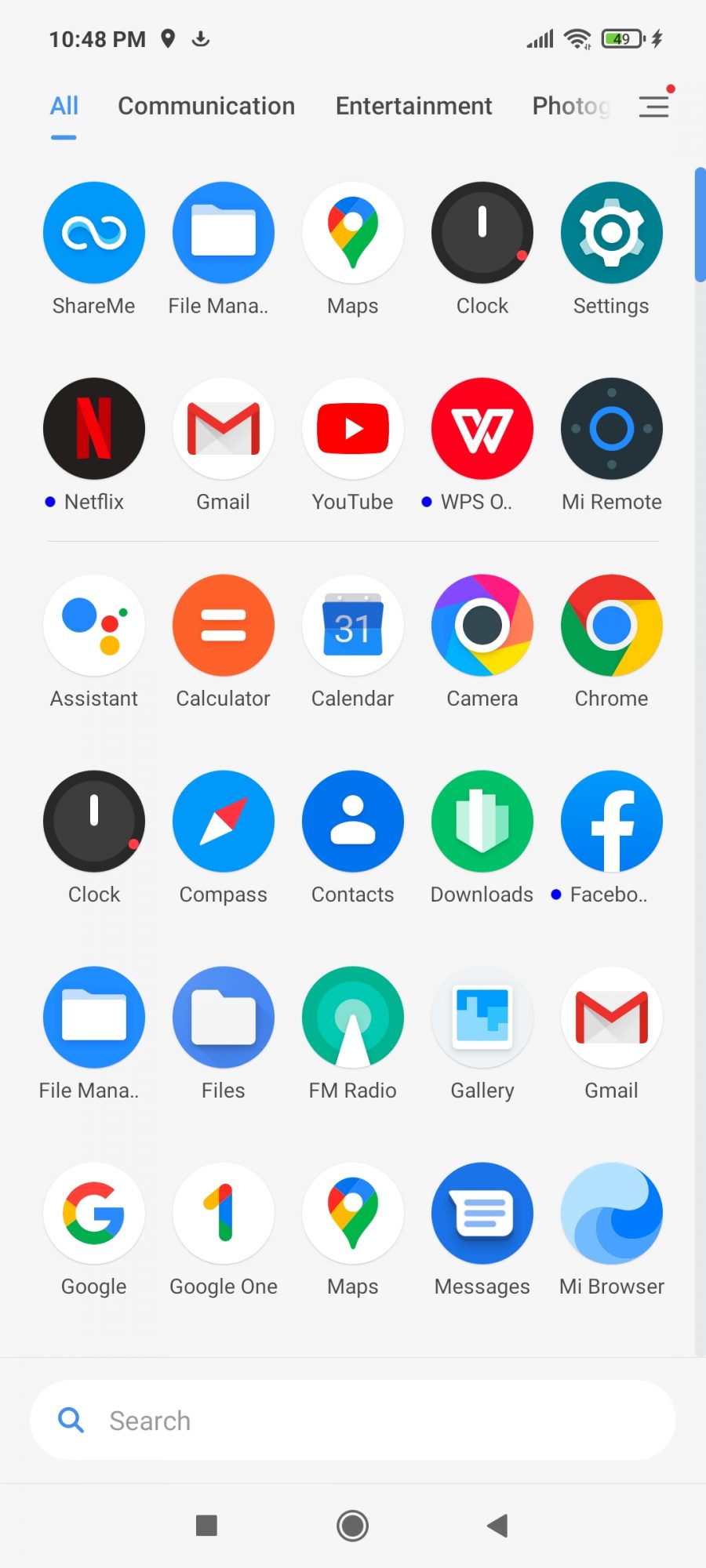Screen dimensions: 706x1568
Task: Launch Mi Remote
Action: 611,429
